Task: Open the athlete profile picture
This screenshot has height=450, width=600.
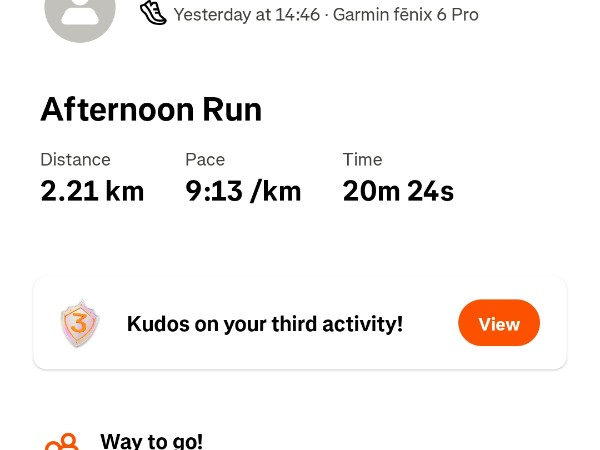Action: pos(80,14)
